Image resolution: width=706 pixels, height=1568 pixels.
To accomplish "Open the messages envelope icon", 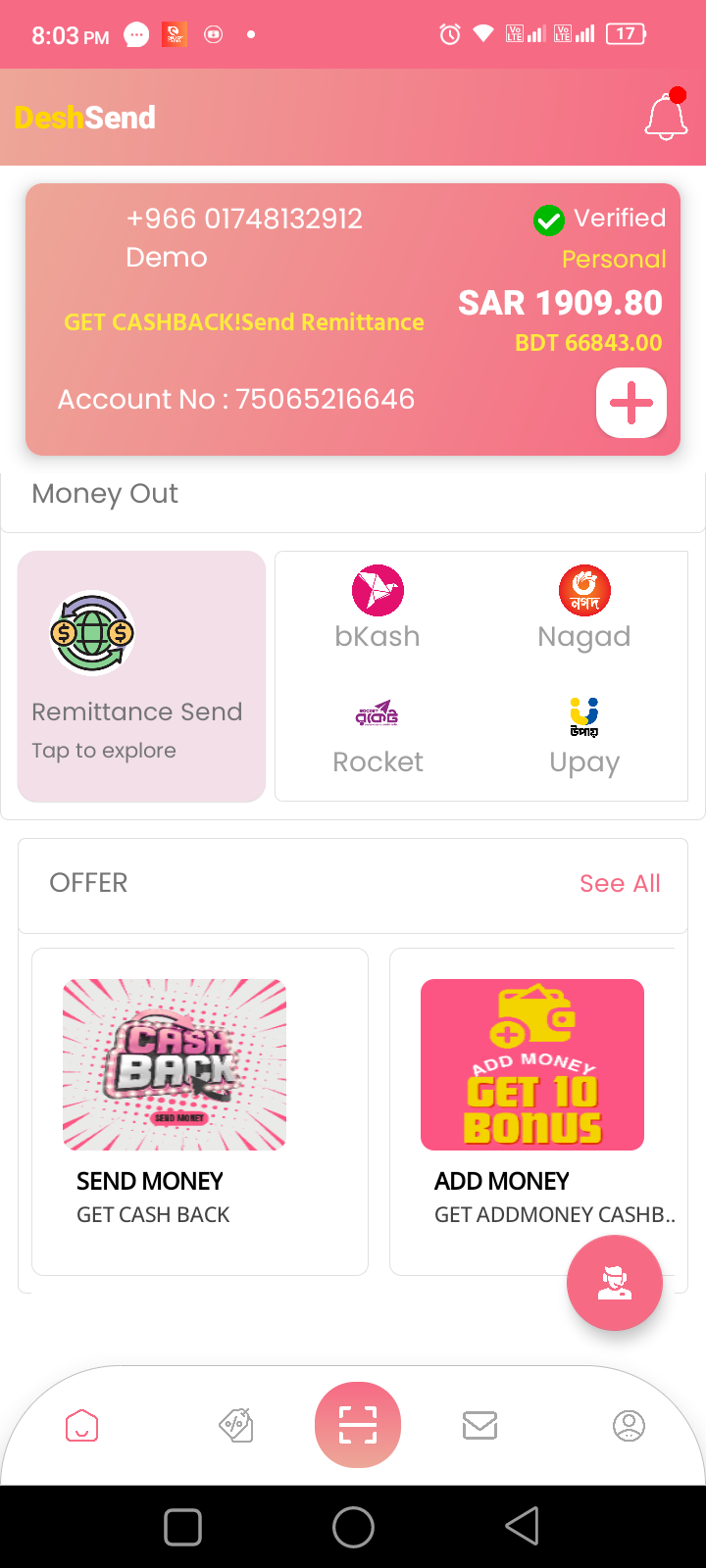I will coord(479,1426).
